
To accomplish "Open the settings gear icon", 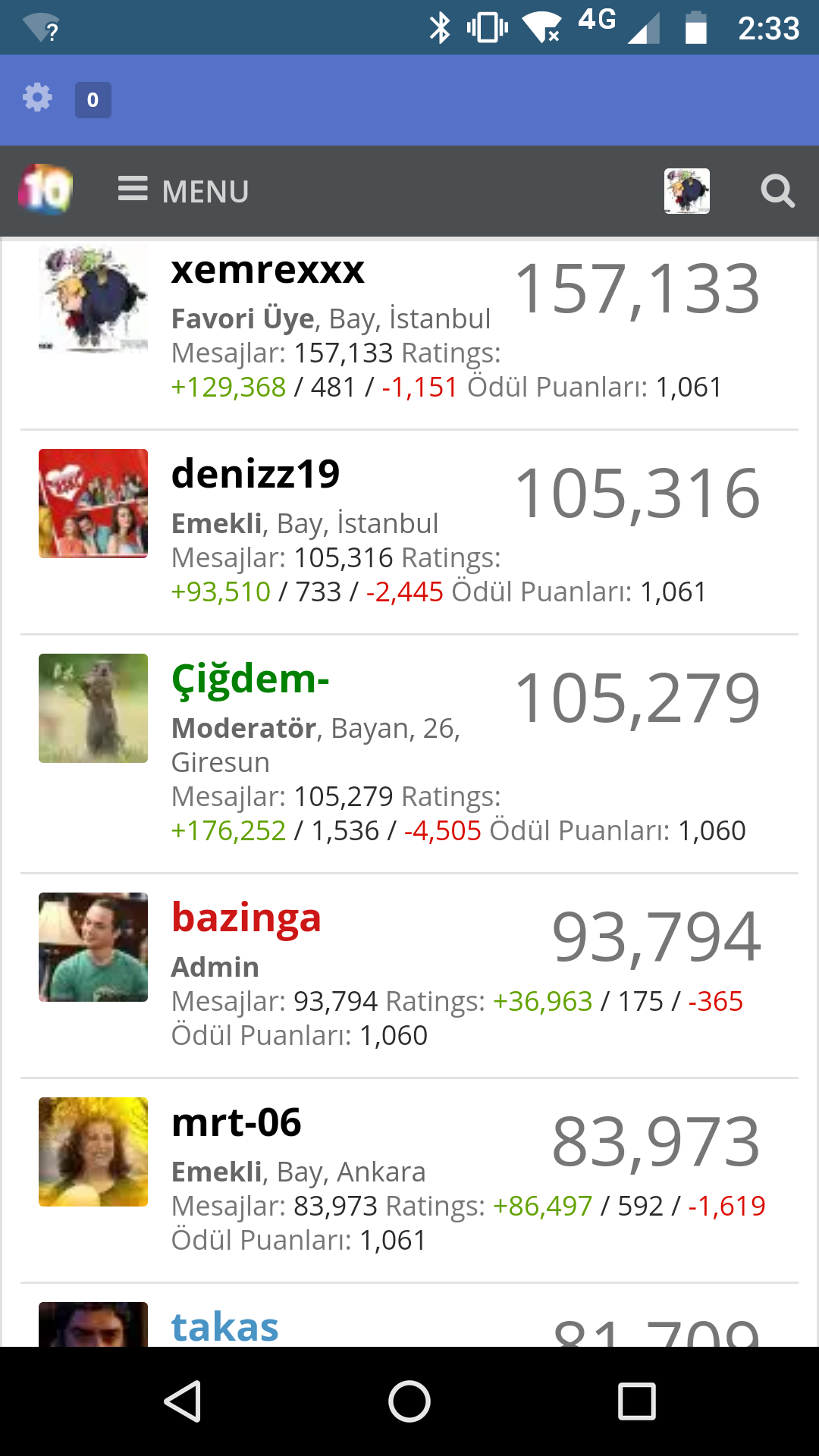I will point(37,99).
